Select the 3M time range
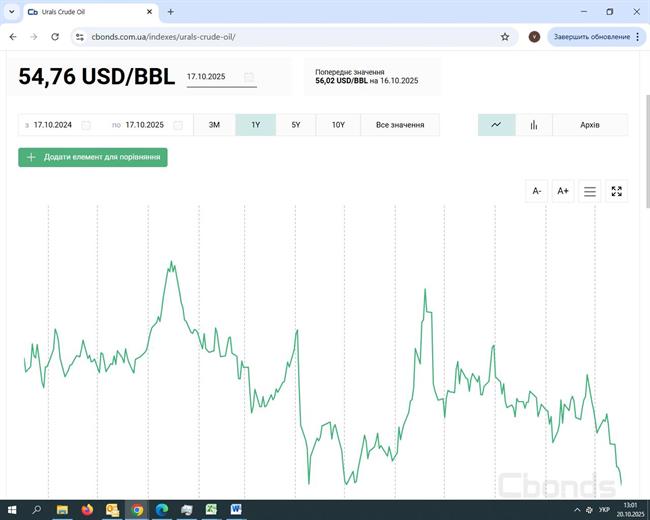 click(x=214, y=125)
